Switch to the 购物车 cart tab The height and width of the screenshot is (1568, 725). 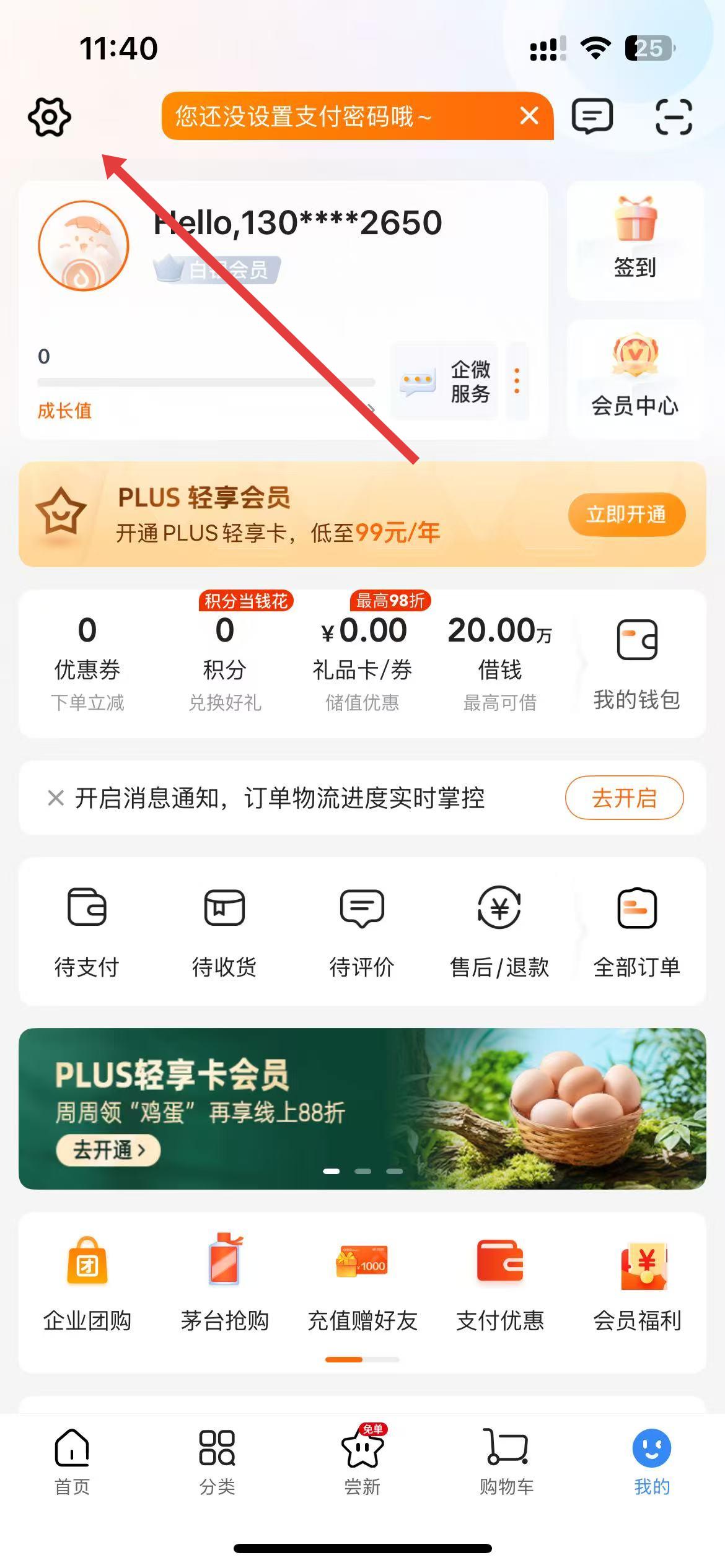pyautogui.click(x=507, y=1460)
